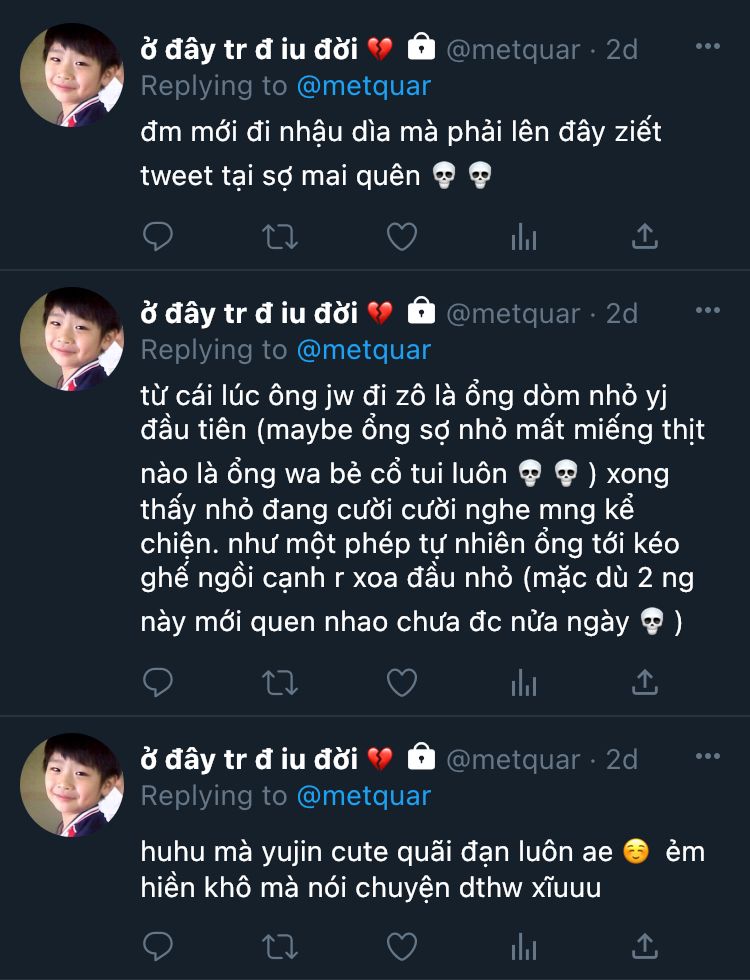Open more options on the "đm mới đi nhậu" tweet
The width and height of the screenshot is (750, 980).
(x=708, y=46)
